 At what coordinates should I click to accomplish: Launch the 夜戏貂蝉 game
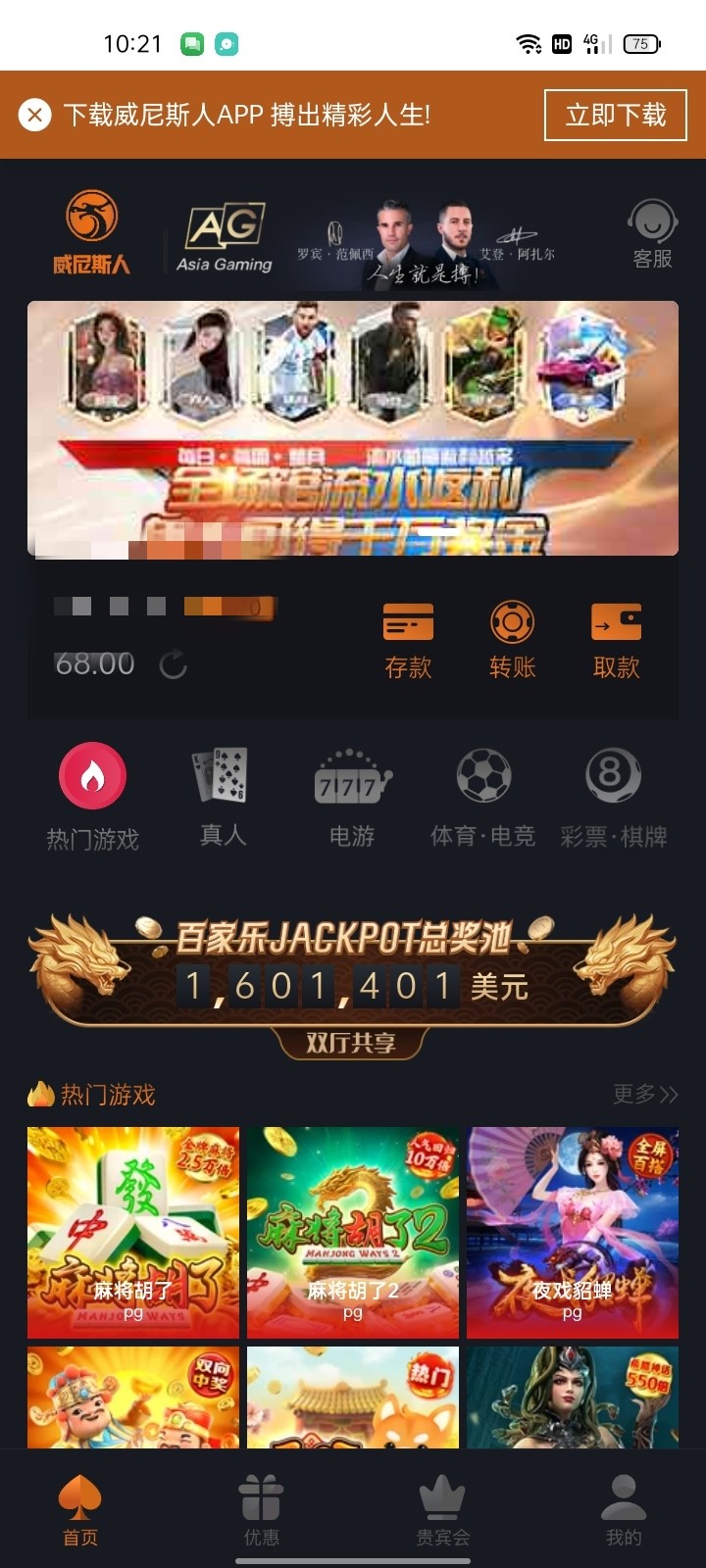[x=573, y=1232]
